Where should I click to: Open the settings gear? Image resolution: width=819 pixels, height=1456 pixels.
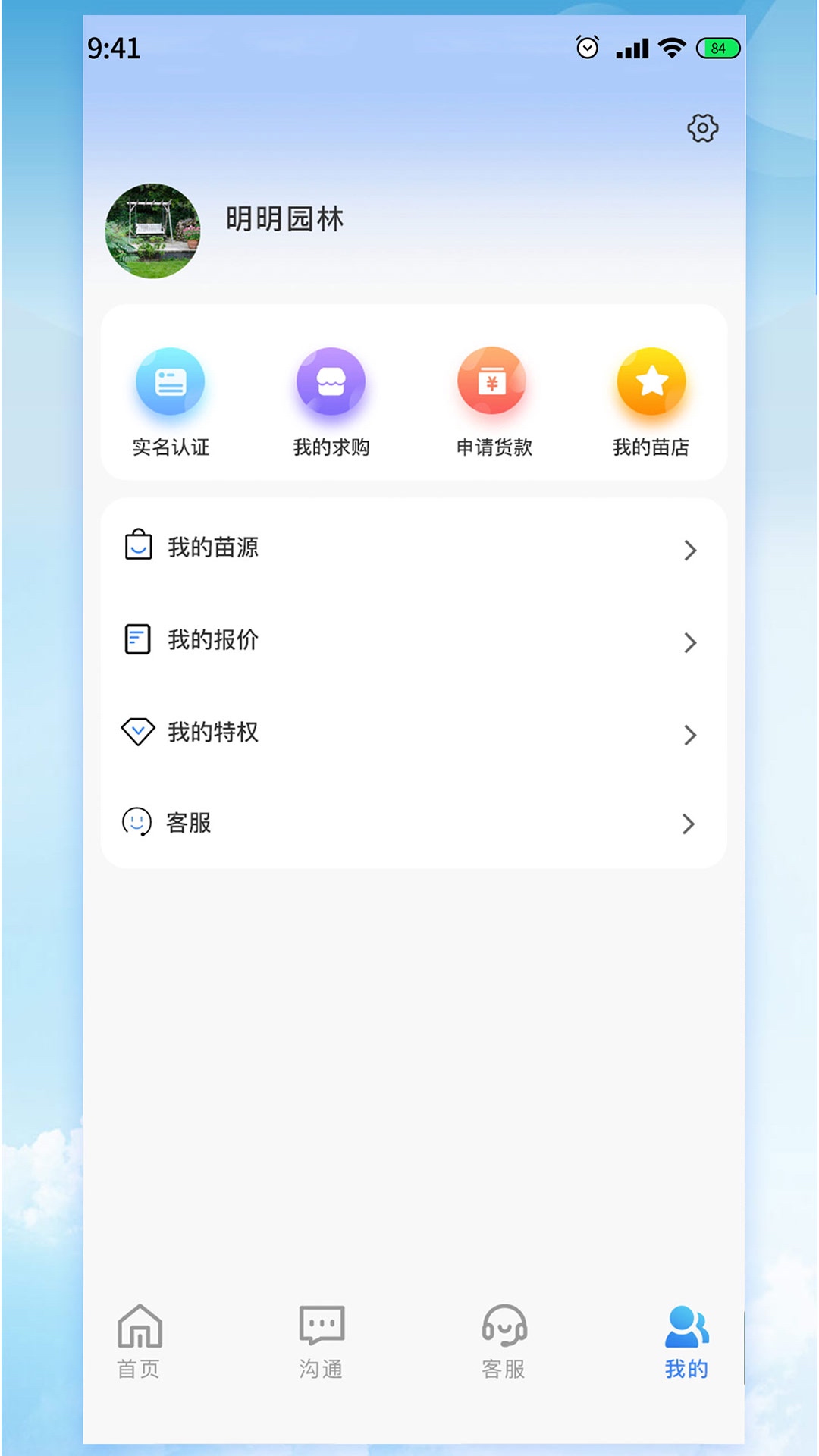(702, 127)
